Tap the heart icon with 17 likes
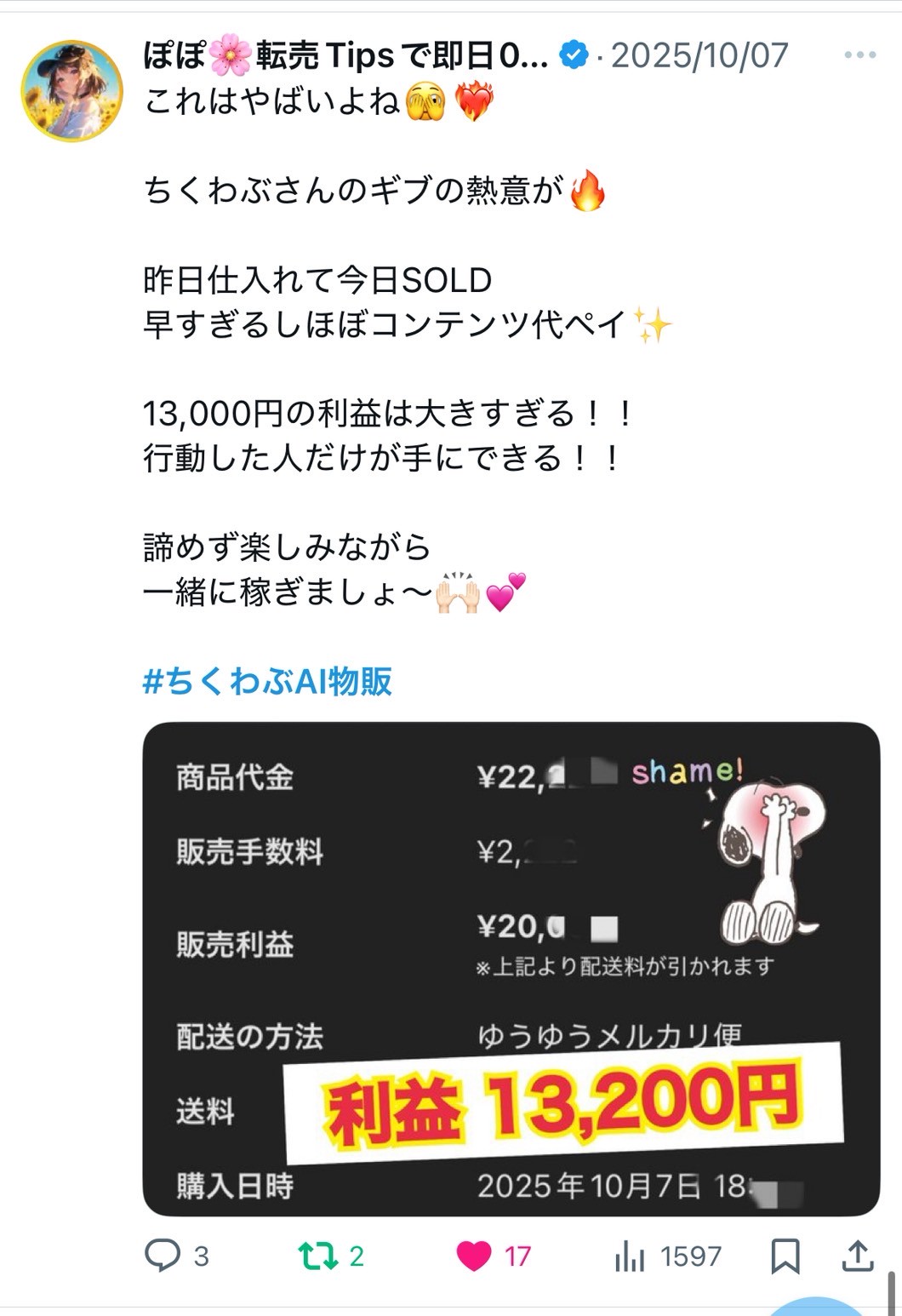This screenshot has width=902, height=1316. click(x=474, y=1256)
